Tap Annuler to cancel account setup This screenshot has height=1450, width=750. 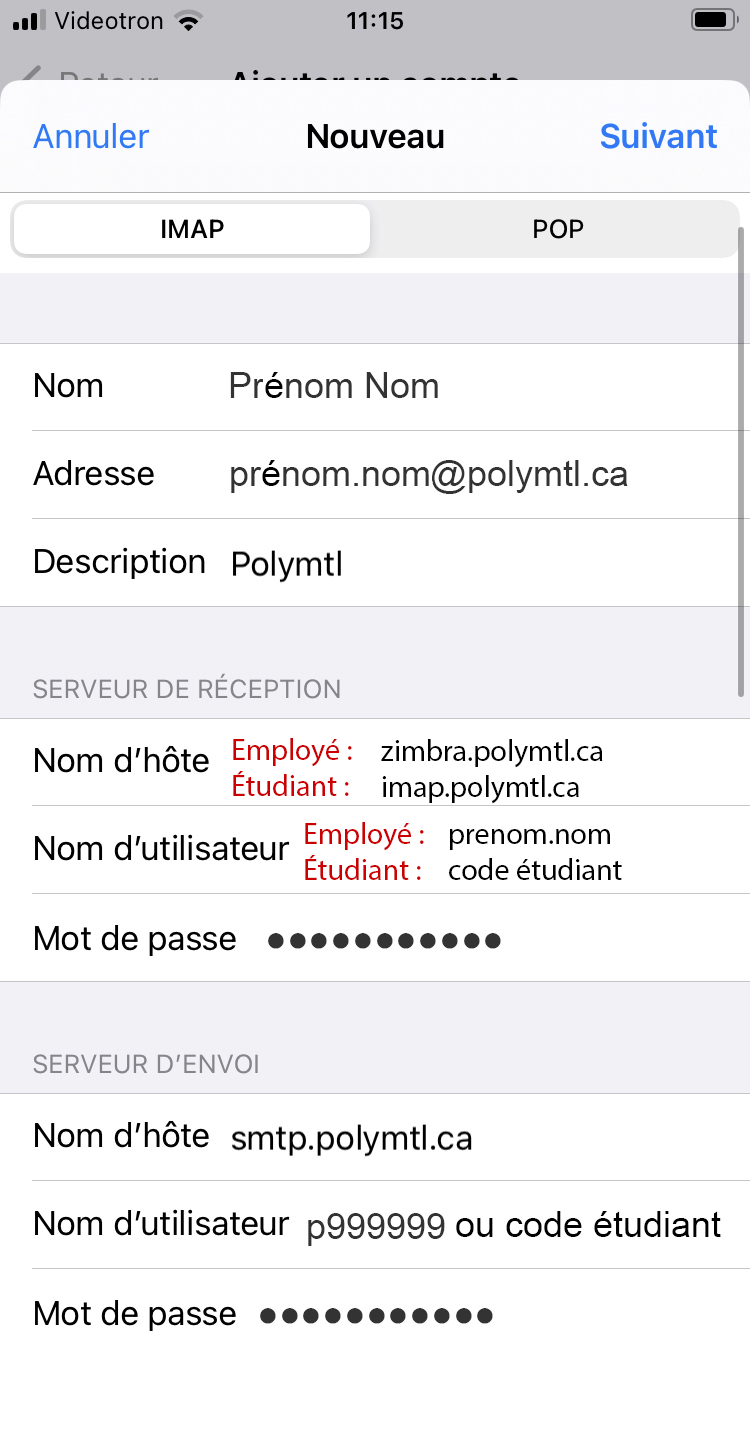91,136
